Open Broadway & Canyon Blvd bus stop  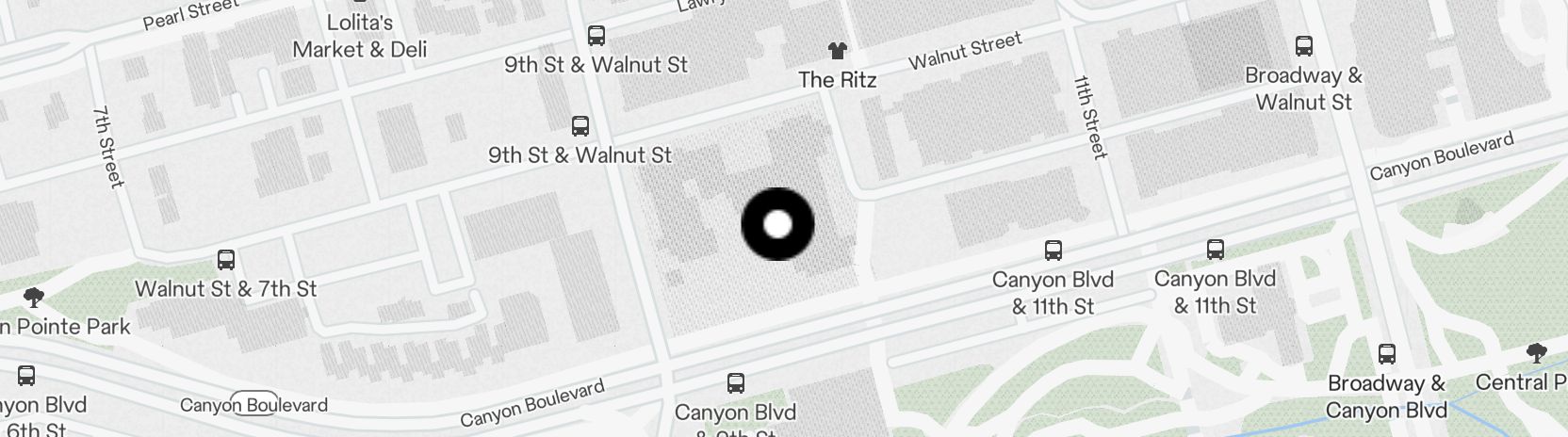[x=1386, y=355]
